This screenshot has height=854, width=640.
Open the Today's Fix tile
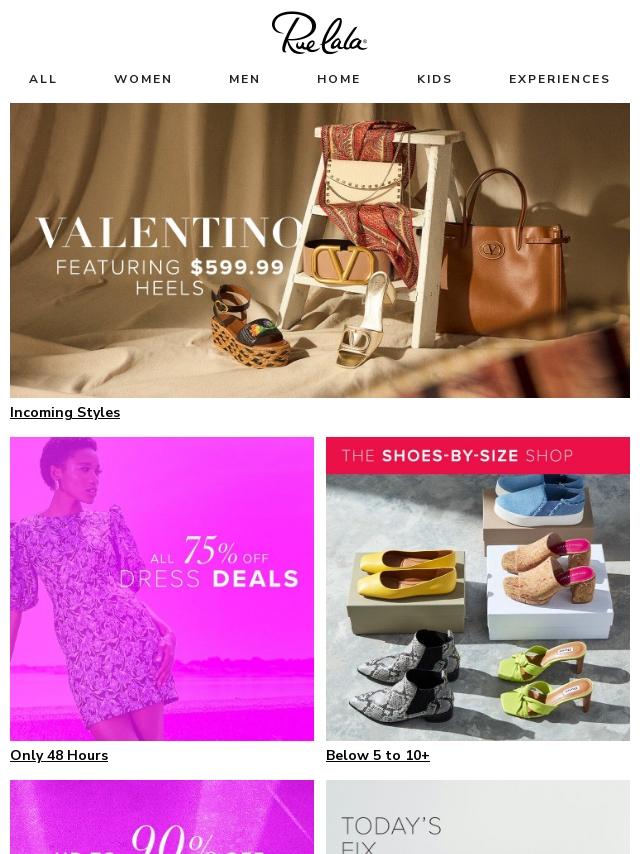478,818
